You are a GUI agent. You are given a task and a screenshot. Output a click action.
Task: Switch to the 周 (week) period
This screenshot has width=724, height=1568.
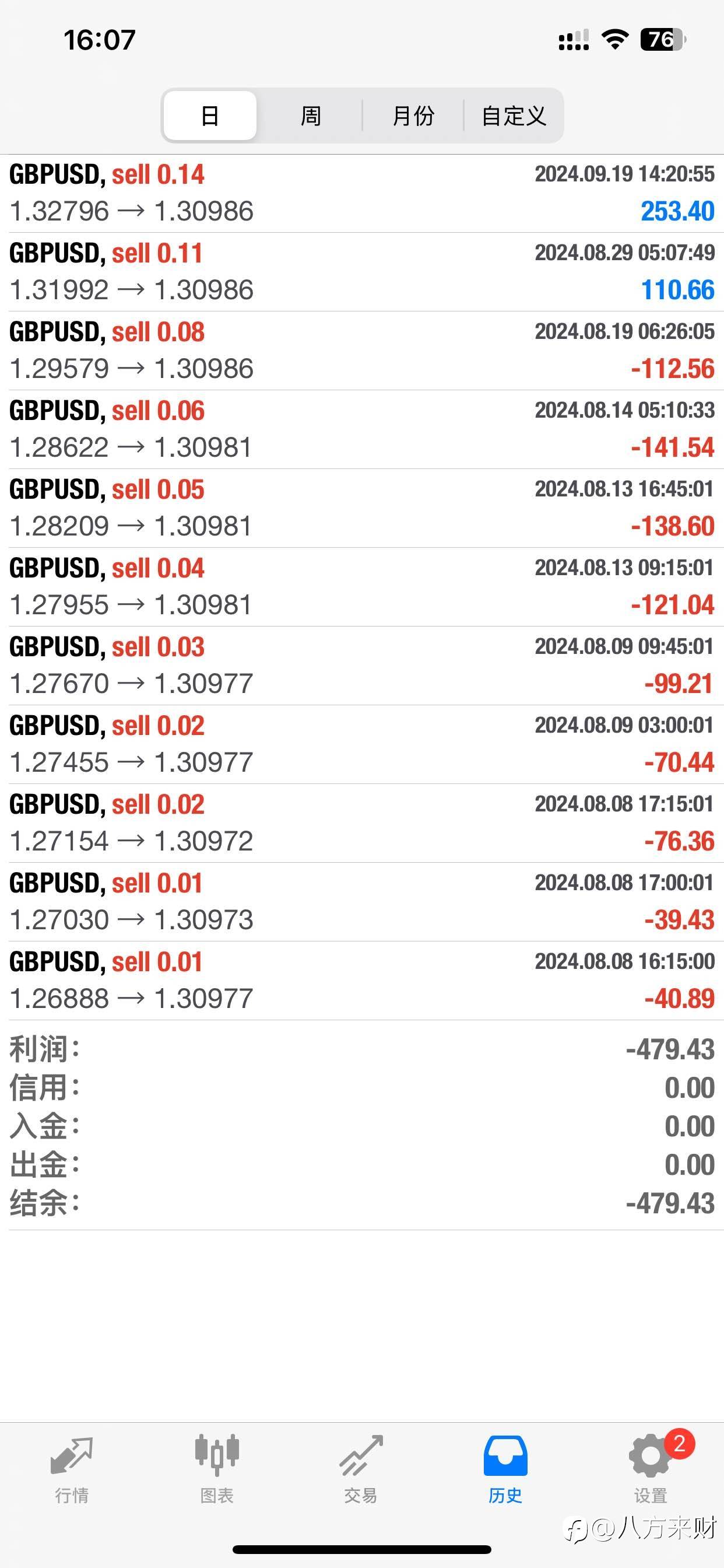tap(310, 116)
